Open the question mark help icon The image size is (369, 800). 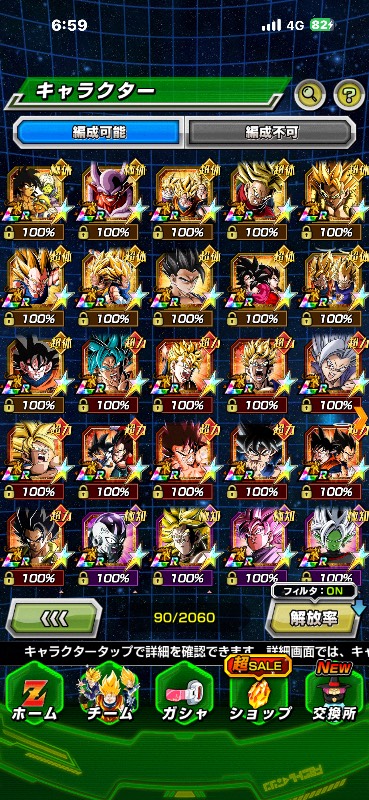[349, 94]
